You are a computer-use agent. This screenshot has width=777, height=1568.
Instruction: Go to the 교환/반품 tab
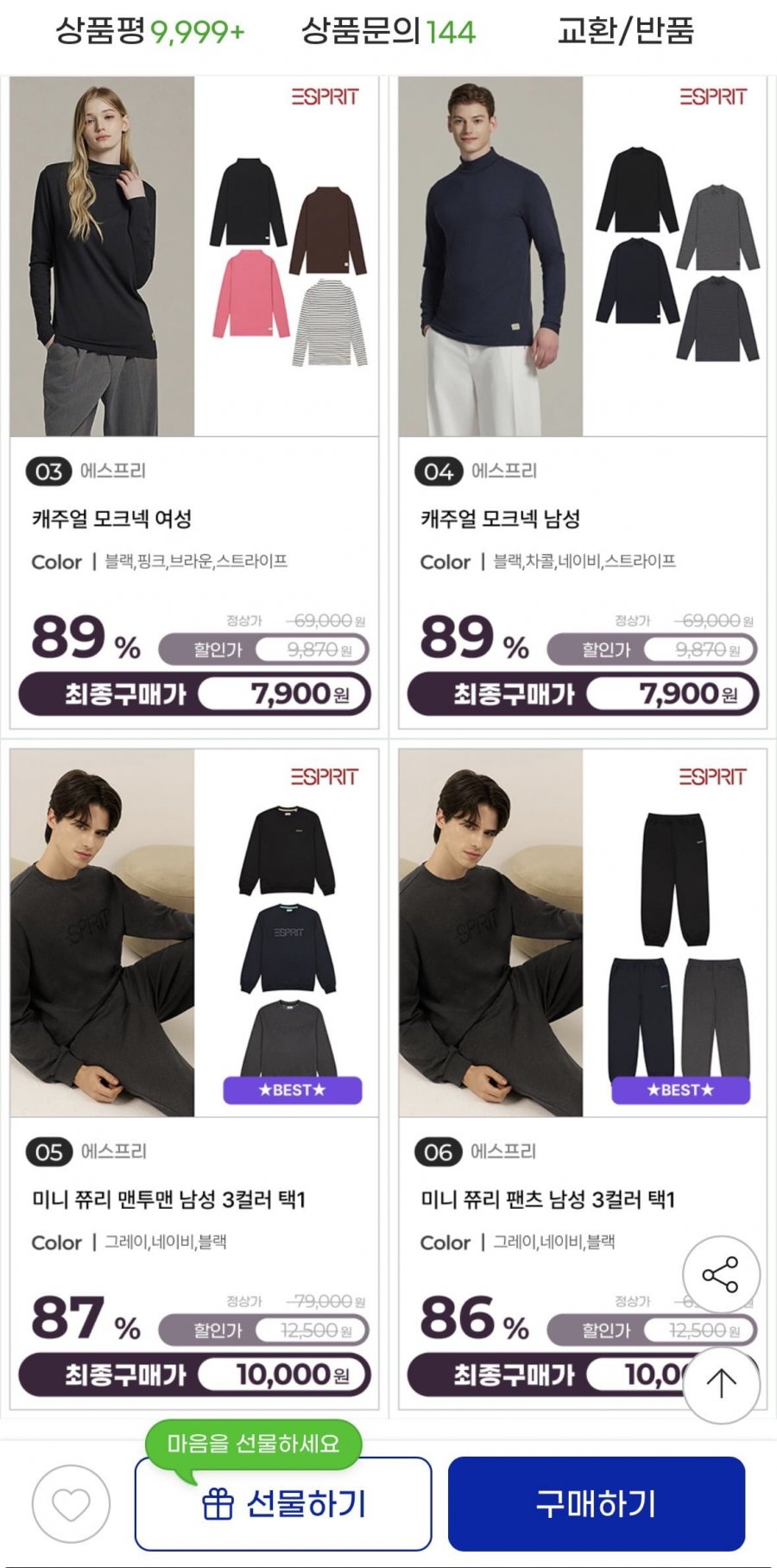coord(625,32)
